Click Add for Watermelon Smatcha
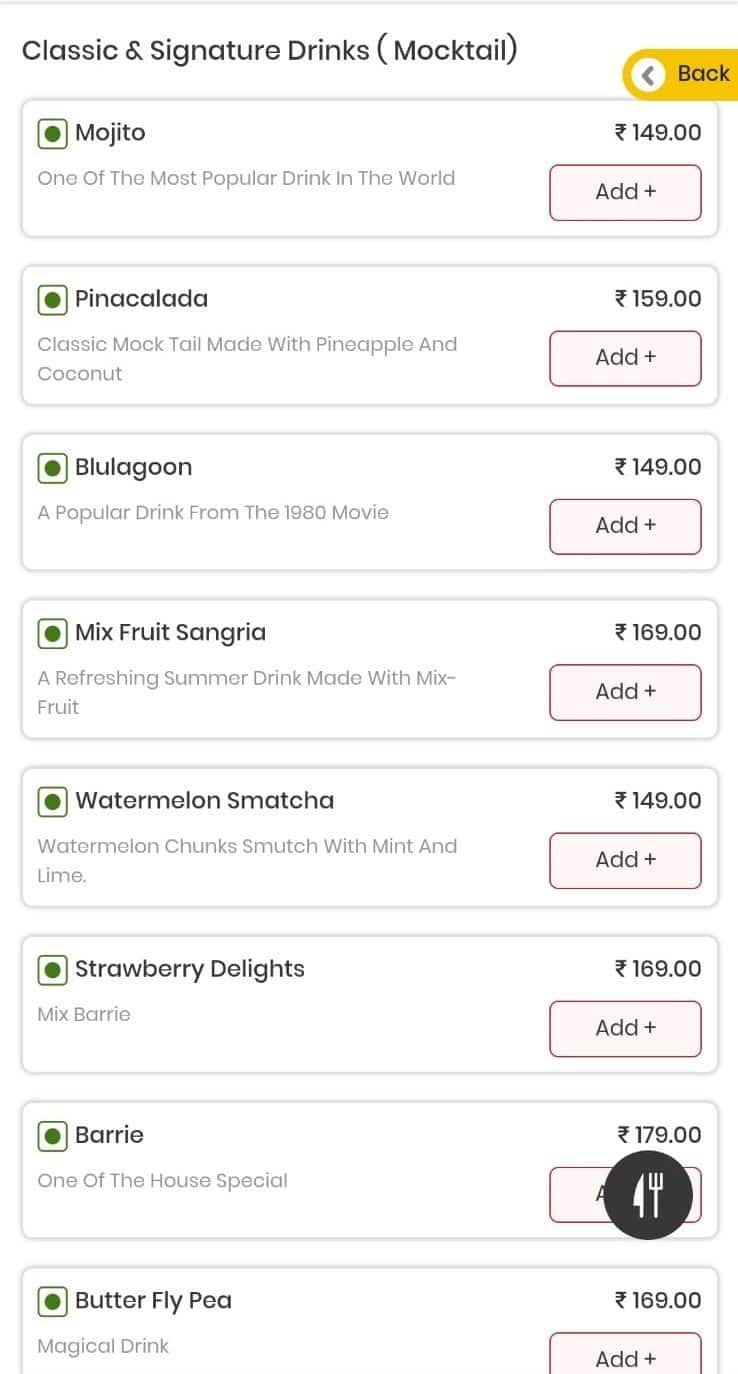Viewport: 738px width, 1374px height. pyautogui.click(x=625, y=860)
